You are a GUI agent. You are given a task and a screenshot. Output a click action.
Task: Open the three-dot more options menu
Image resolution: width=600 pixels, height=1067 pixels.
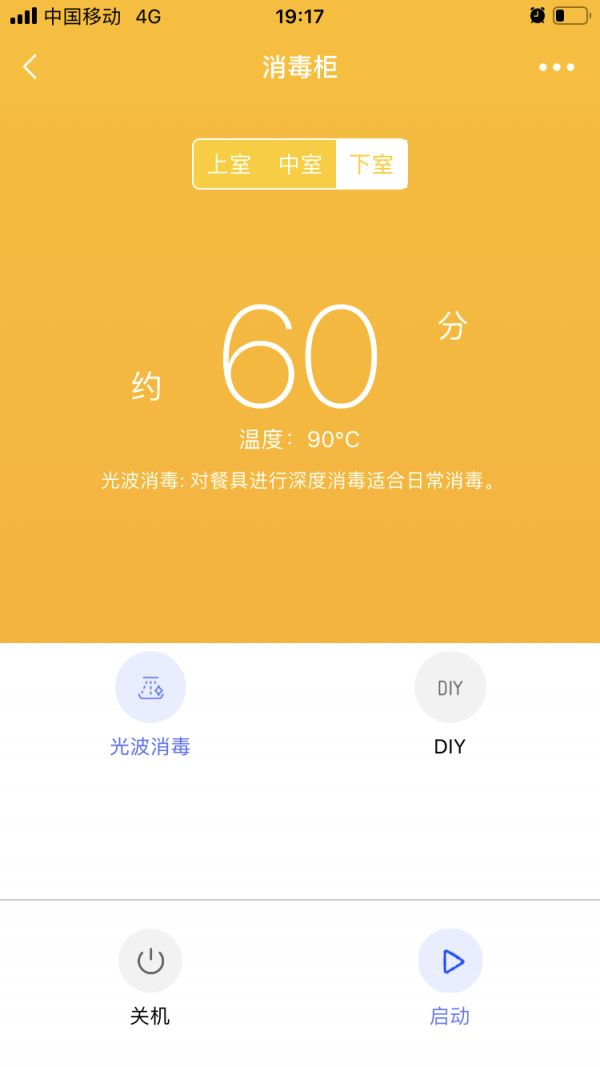click(x=556, y=67)
